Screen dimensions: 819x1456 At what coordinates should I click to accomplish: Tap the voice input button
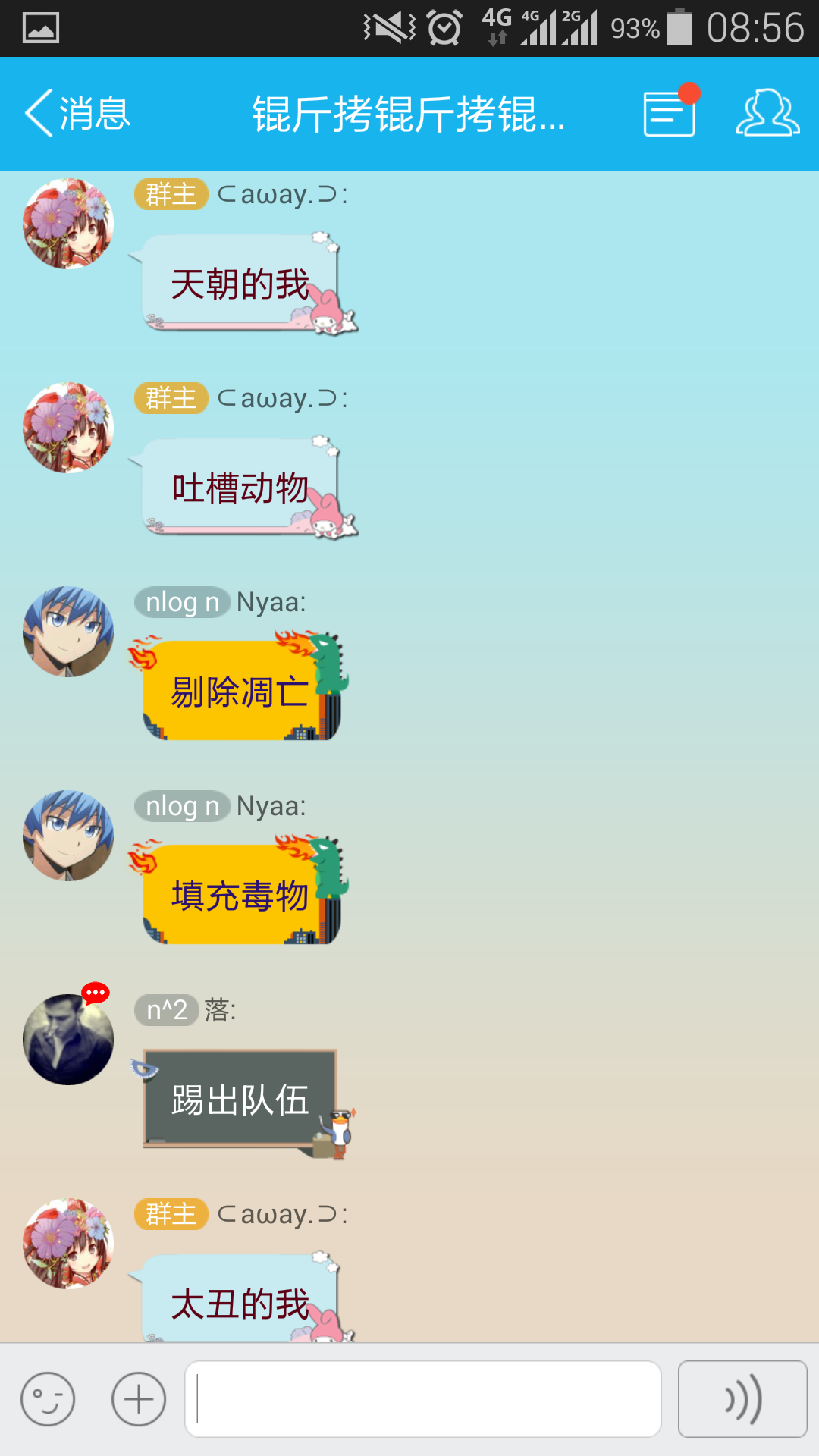tap(742, 1399)
